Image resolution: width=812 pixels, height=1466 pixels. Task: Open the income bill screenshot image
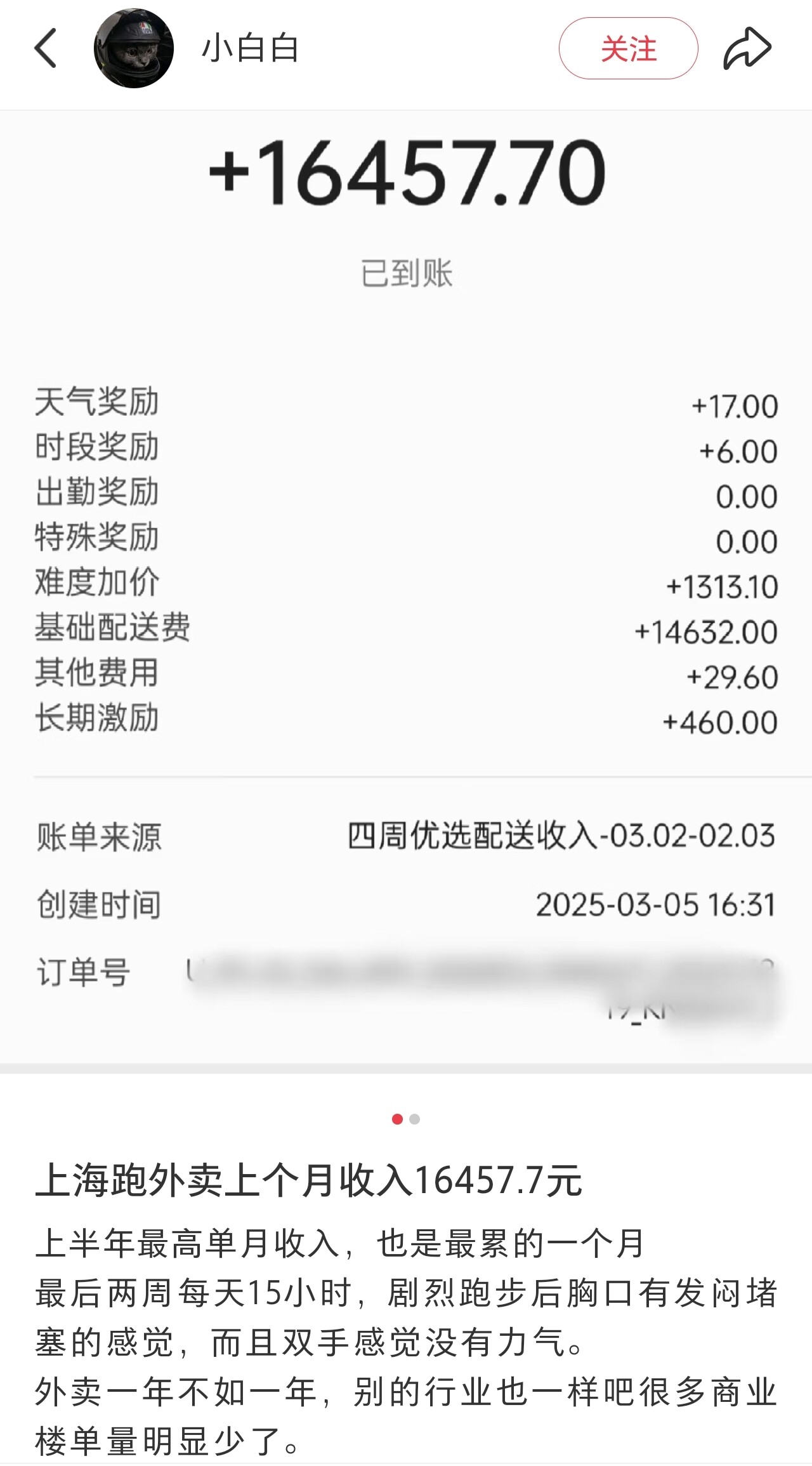(406, 587)
